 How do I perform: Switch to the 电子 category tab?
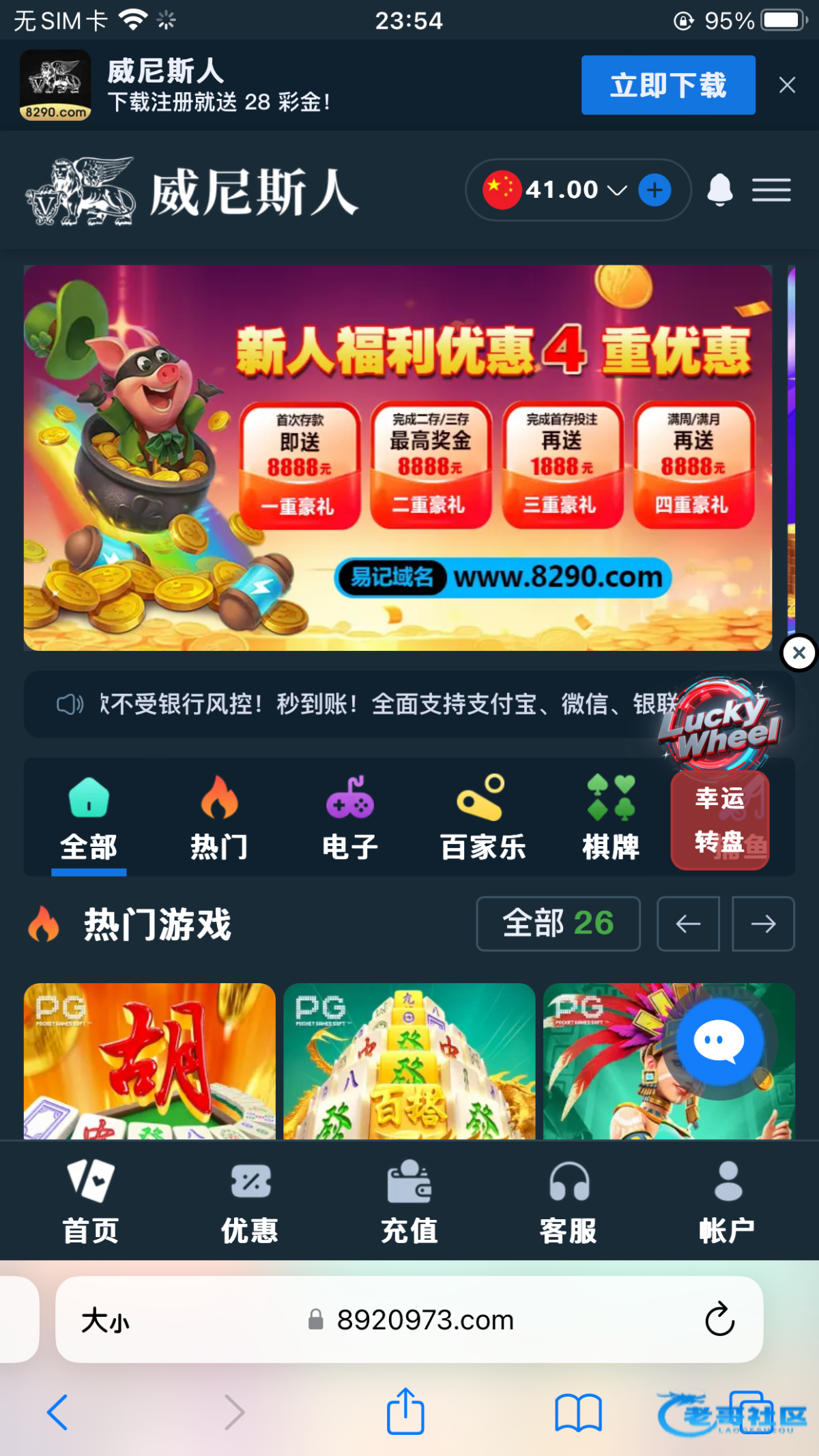pyautogui.click(x=349, y=819)
